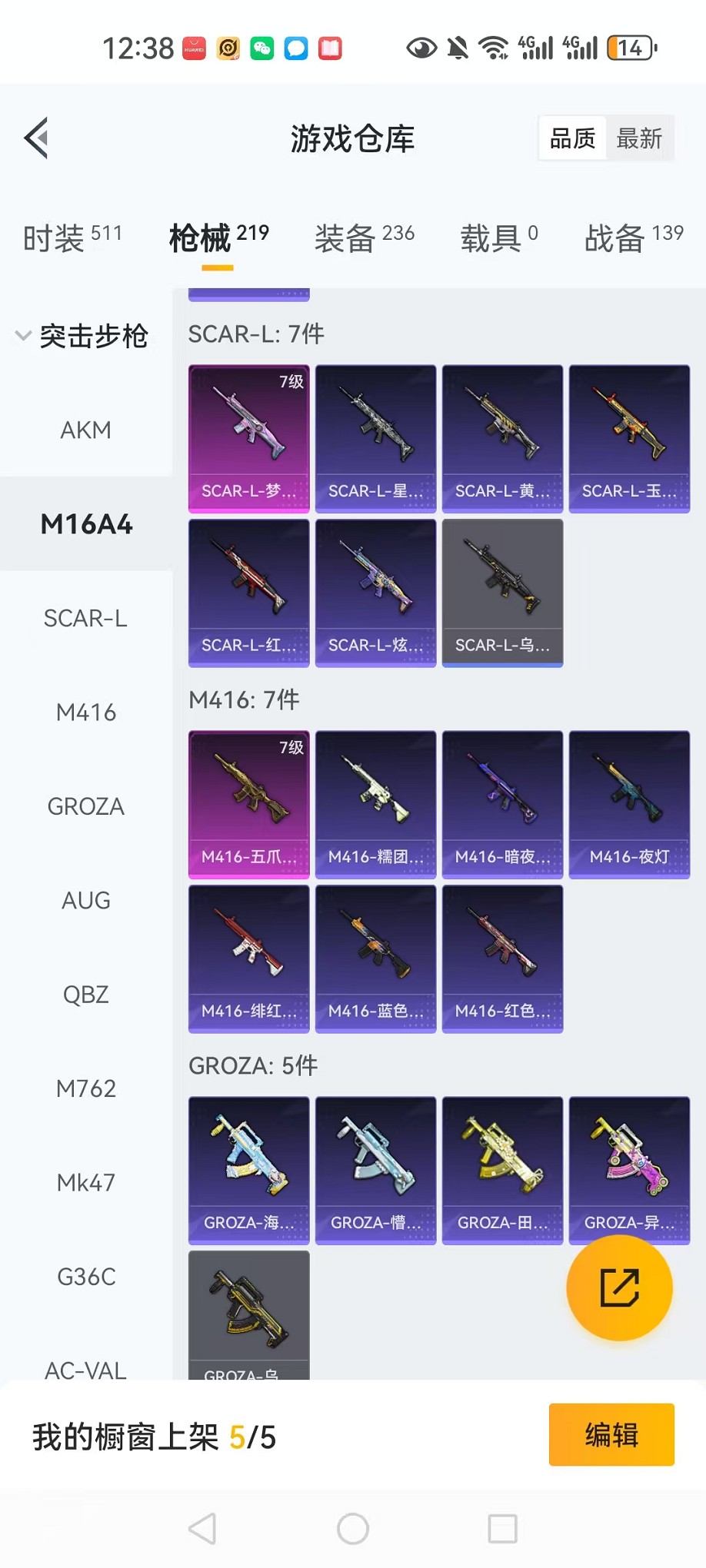The image size is (706, 1568).
Task: Open the M416-夜灯 skin tile
Action: tap(629, 804)
